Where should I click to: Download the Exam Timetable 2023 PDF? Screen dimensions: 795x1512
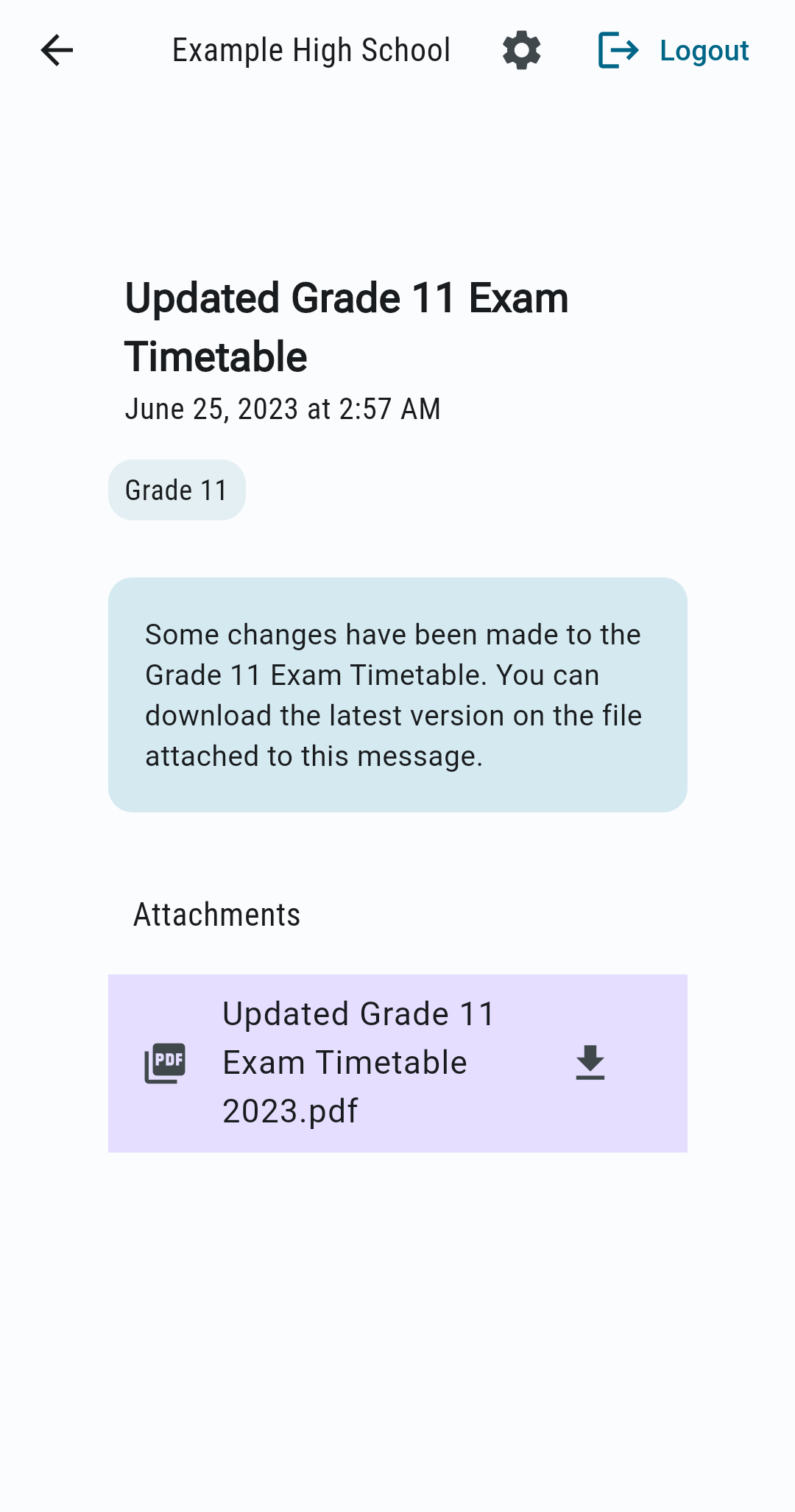pos(590,1063)
